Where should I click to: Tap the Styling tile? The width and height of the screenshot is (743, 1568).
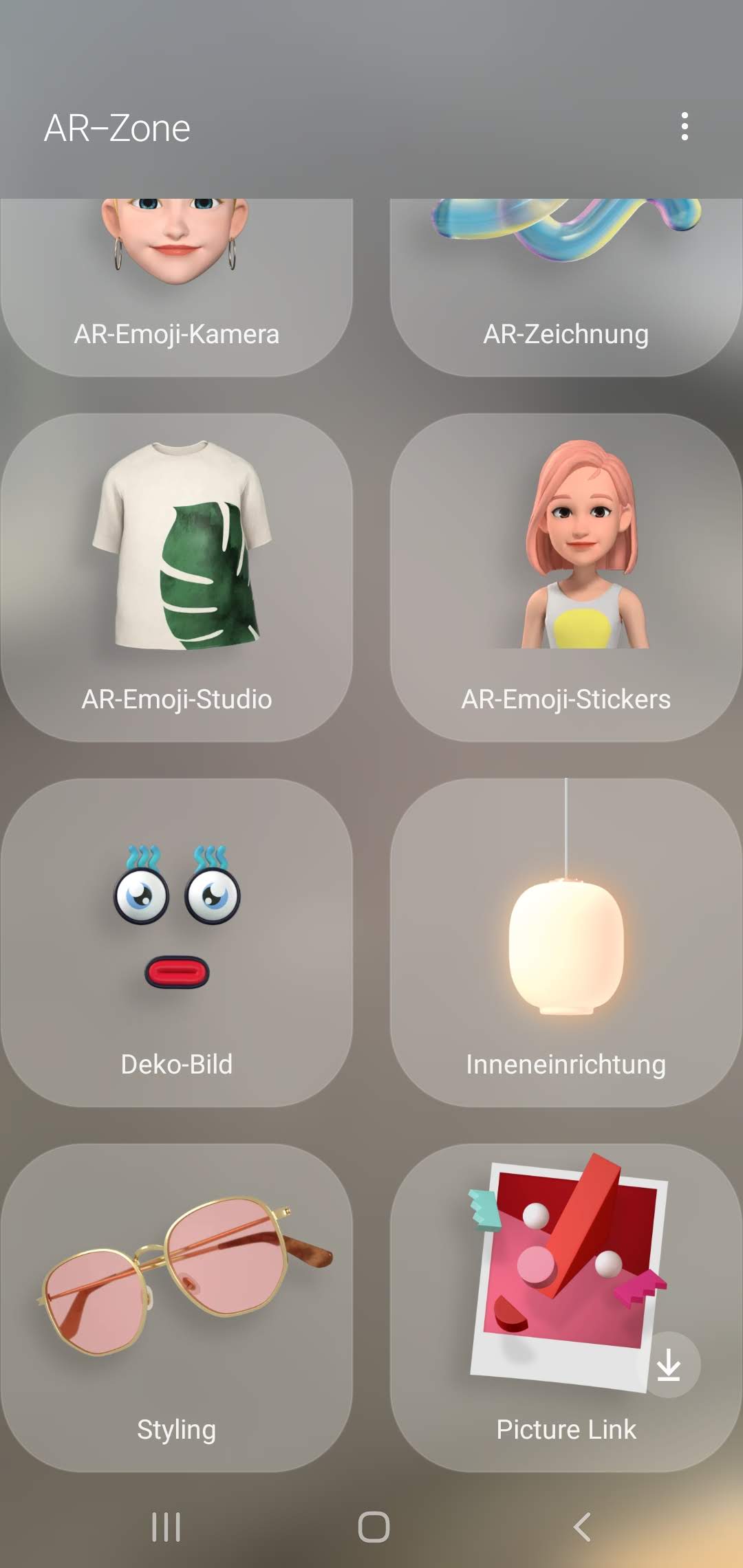click(177, 1307)
